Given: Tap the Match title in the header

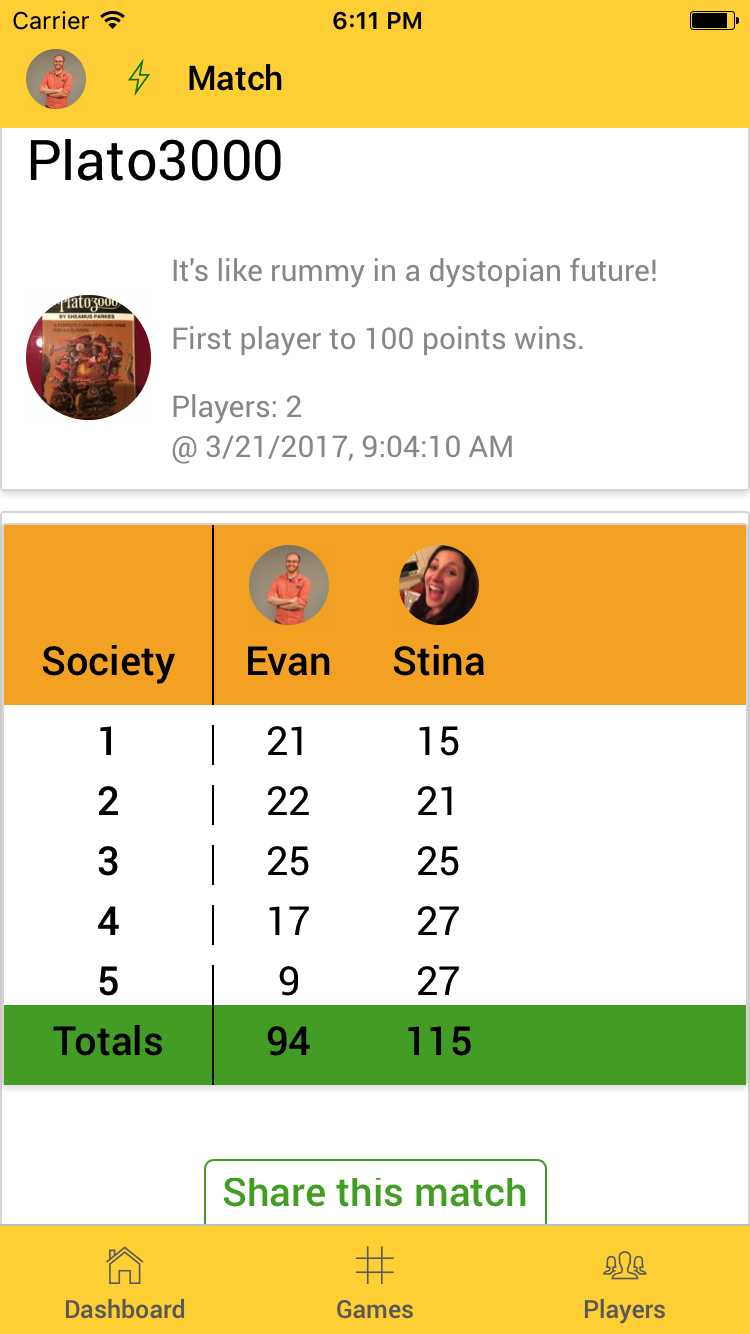Looking at the screenshot, I should tap(234, 79).
